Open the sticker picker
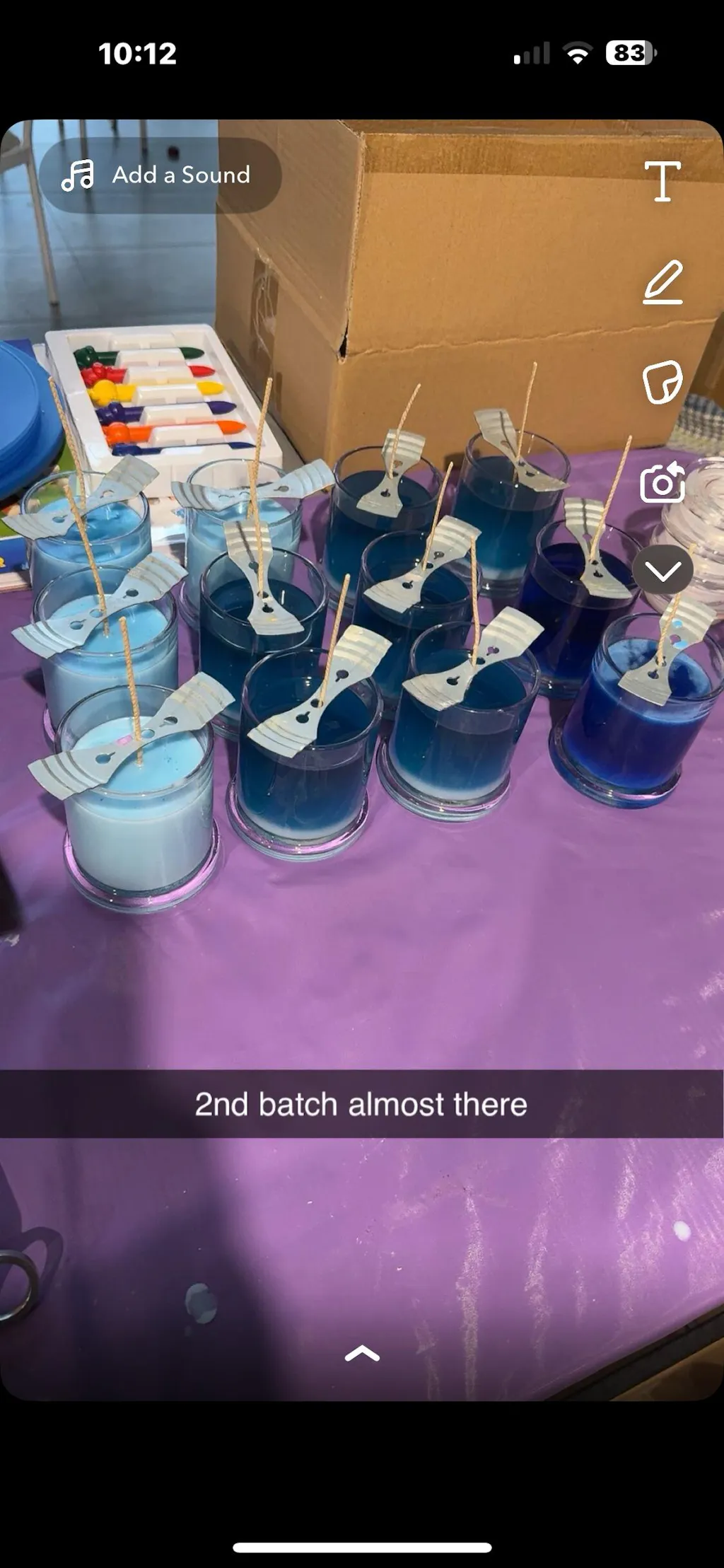 662,382
